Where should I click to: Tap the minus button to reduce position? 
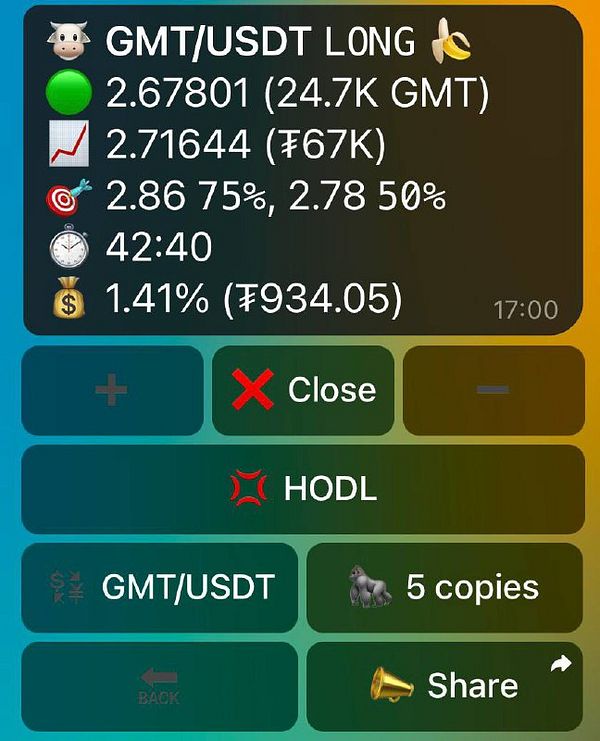(493, 390)
